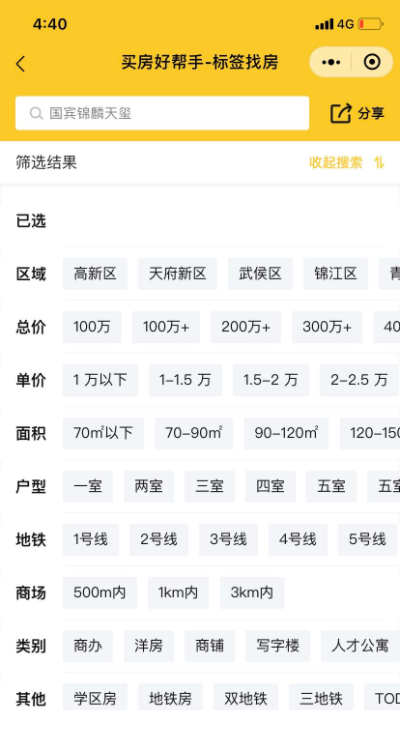Select area 90-120㎡ chip
The width and height of the screenshot is (400, 730).
286,433
